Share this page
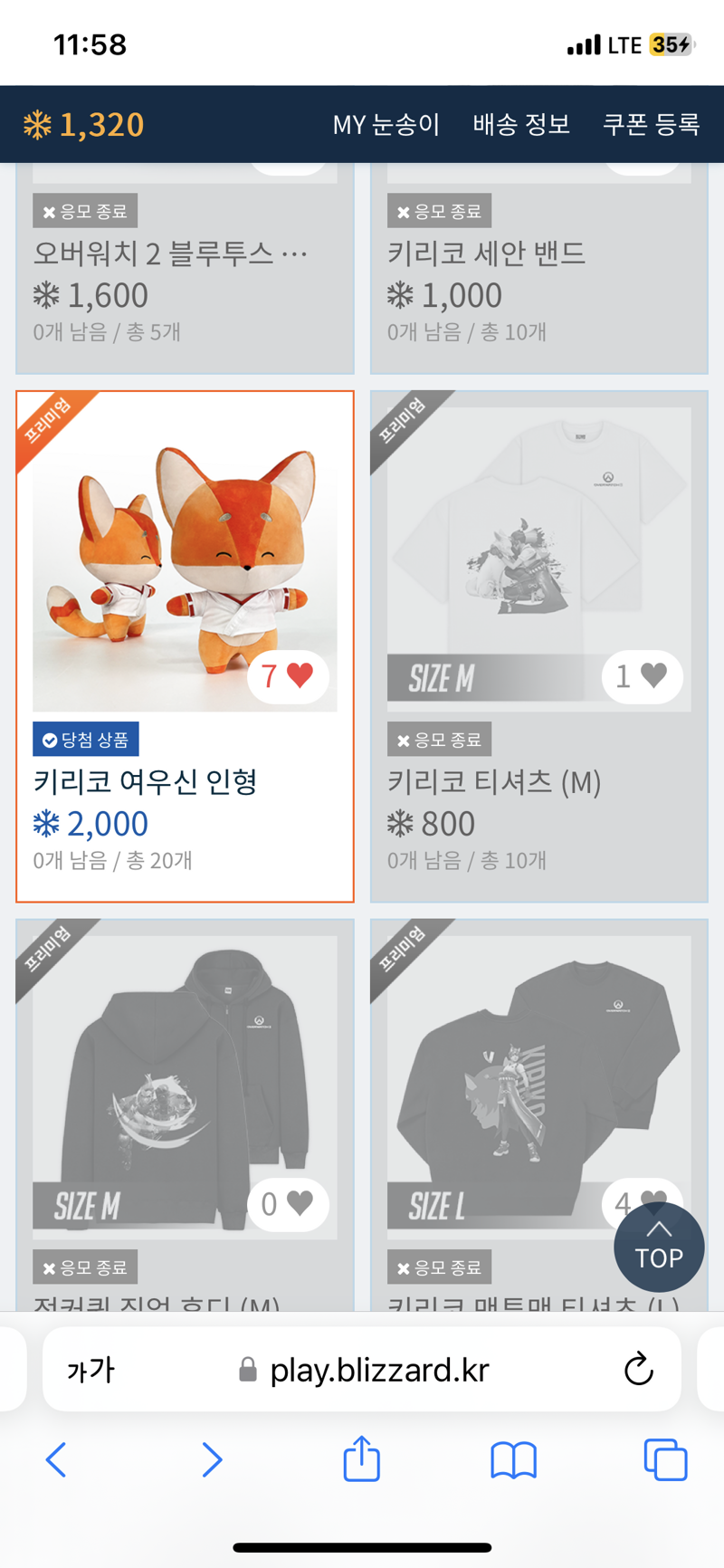 [x=361, y=1458]
